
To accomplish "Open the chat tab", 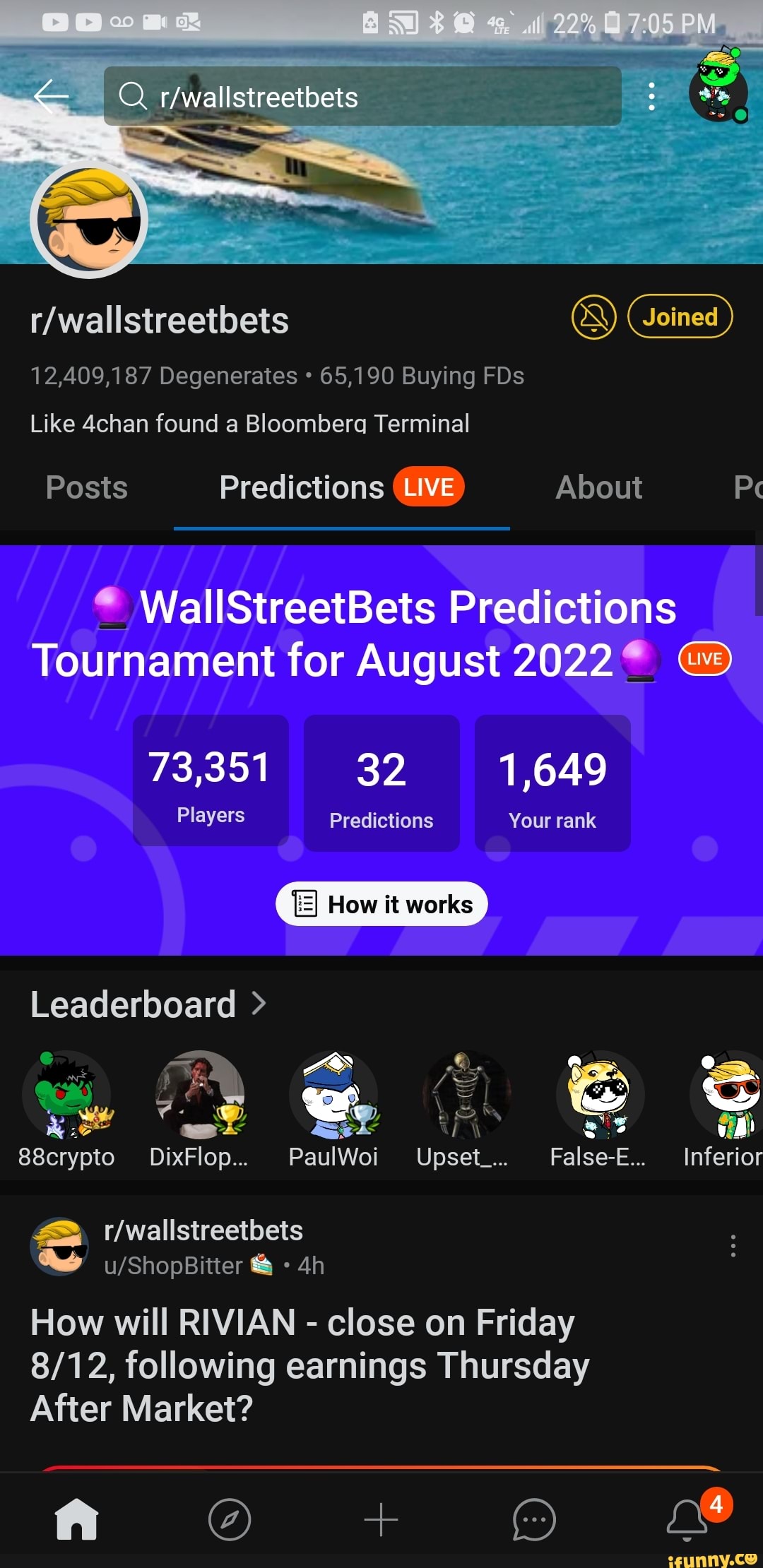I will (x=534, y=1519).
